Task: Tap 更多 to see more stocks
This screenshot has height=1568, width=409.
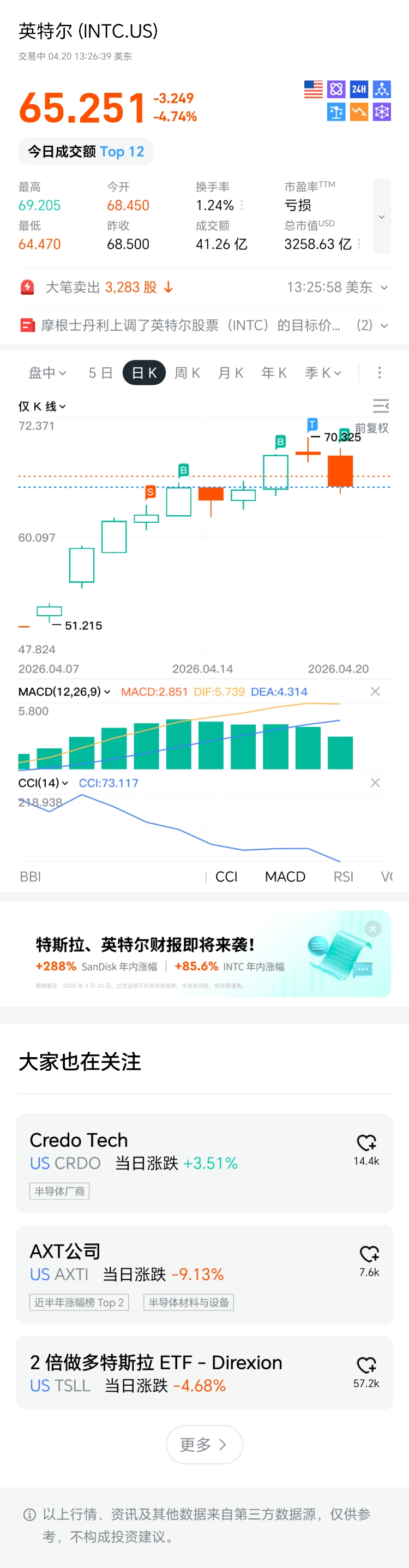Action: [204, 1445]
